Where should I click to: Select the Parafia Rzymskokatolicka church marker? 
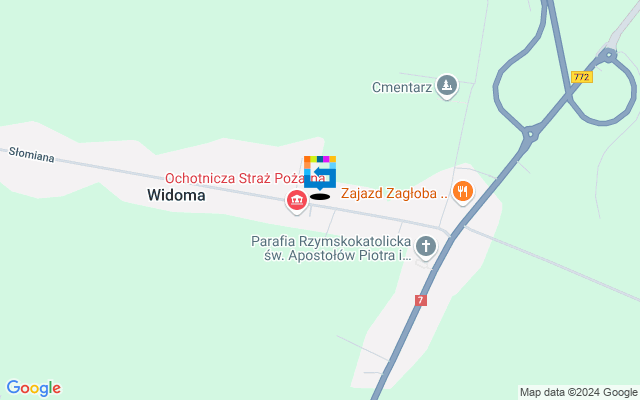[426, 246]
